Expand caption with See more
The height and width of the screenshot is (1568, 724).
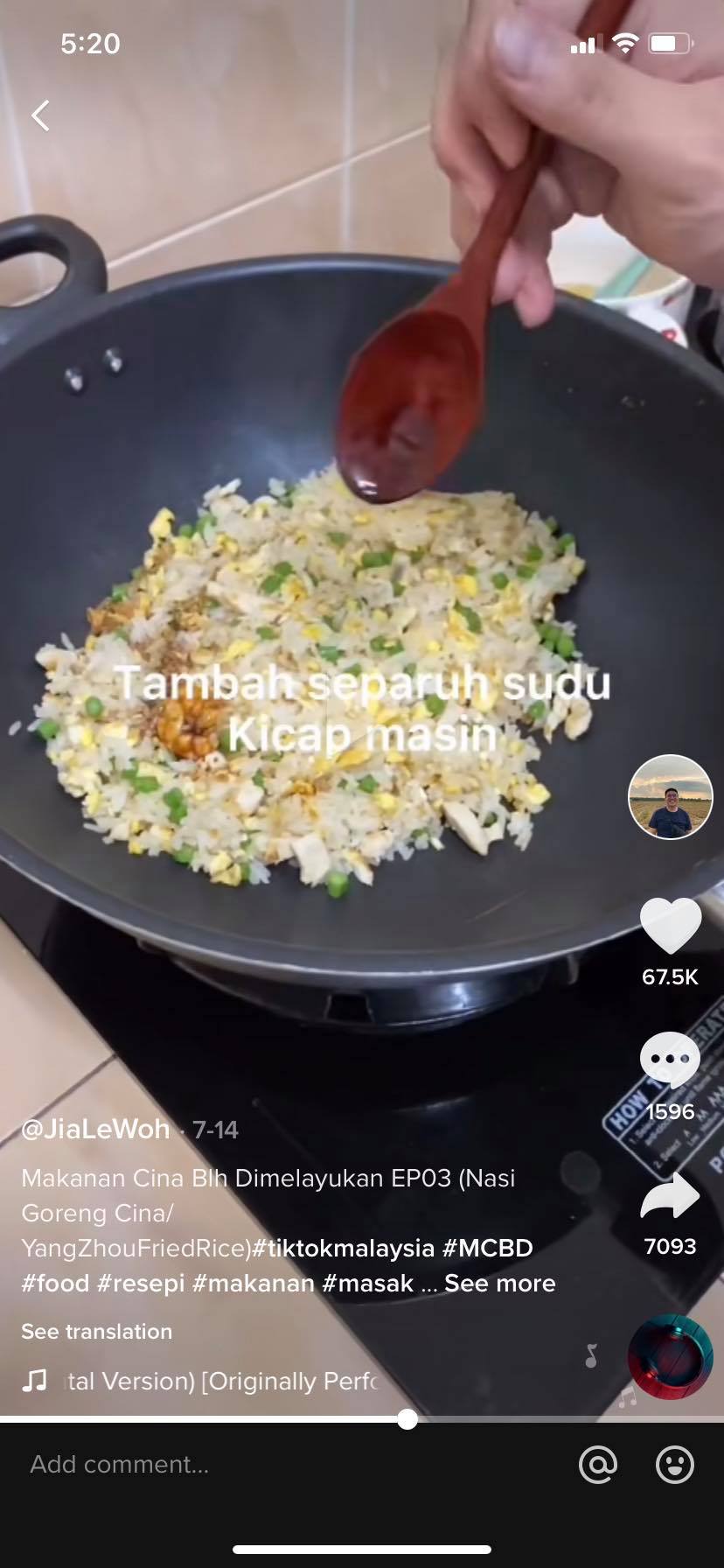[x=499, y=1283]
